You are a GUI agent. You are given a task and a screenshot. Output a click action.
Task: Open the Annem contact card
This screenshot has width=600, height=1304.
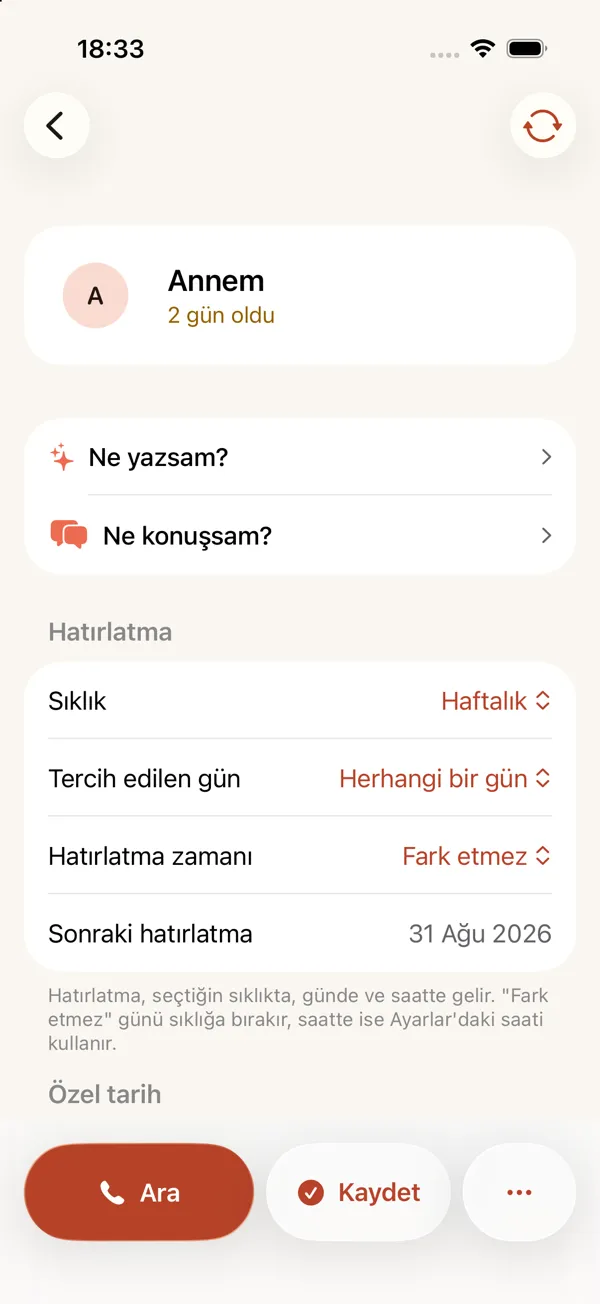pos(300,295)
